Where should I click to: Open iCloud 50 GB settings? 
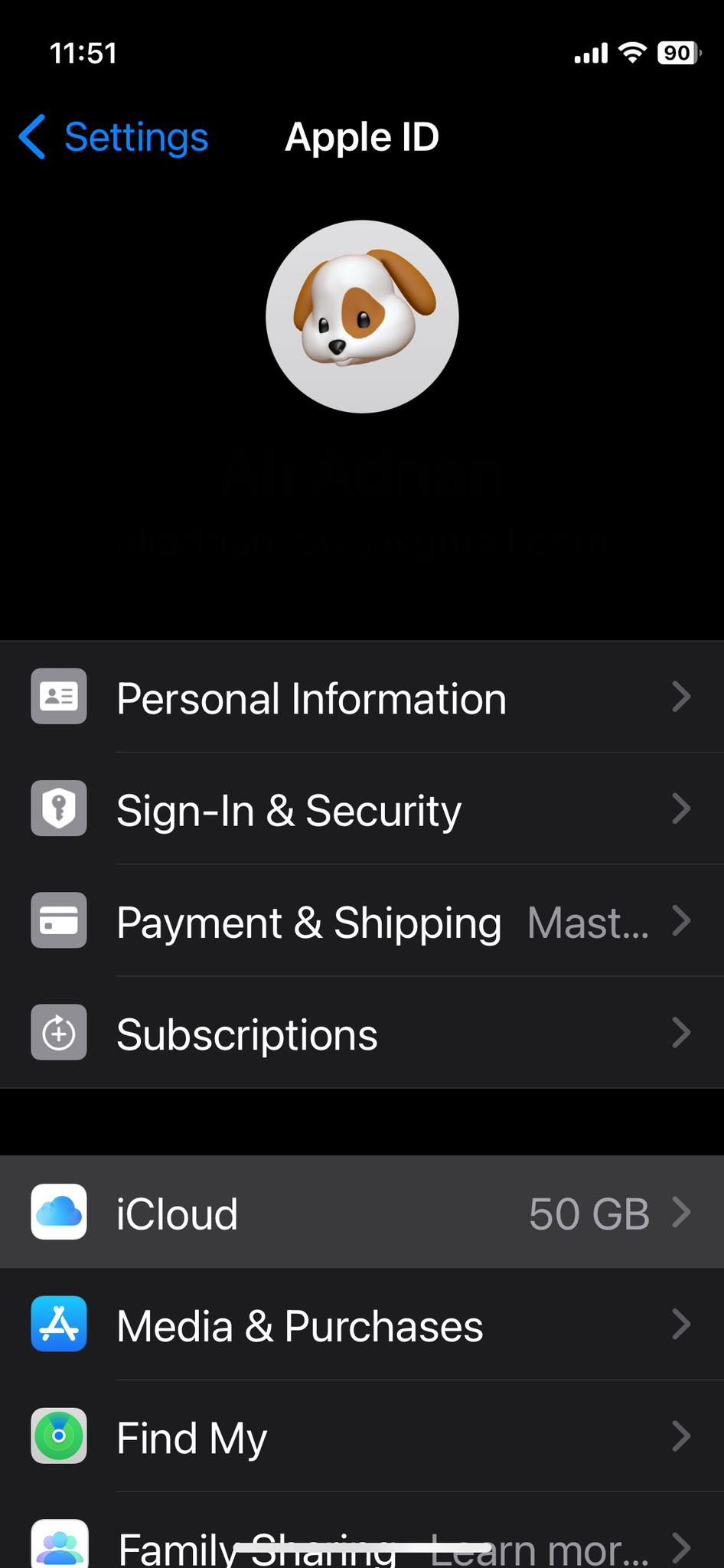click(361, 1213)
